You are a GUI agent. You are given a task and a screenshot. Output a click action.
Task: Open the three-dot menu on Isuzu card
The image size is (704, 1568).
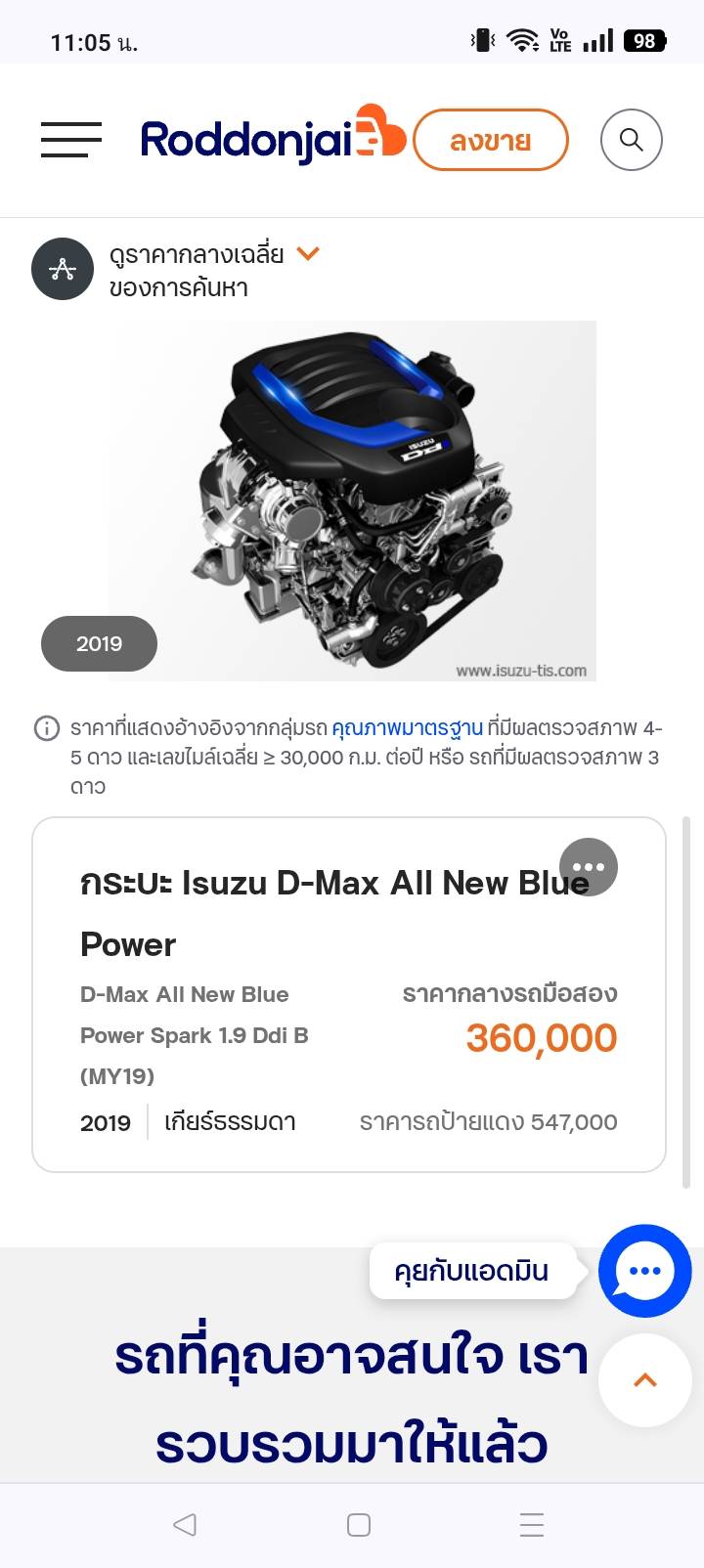[588, 866]
